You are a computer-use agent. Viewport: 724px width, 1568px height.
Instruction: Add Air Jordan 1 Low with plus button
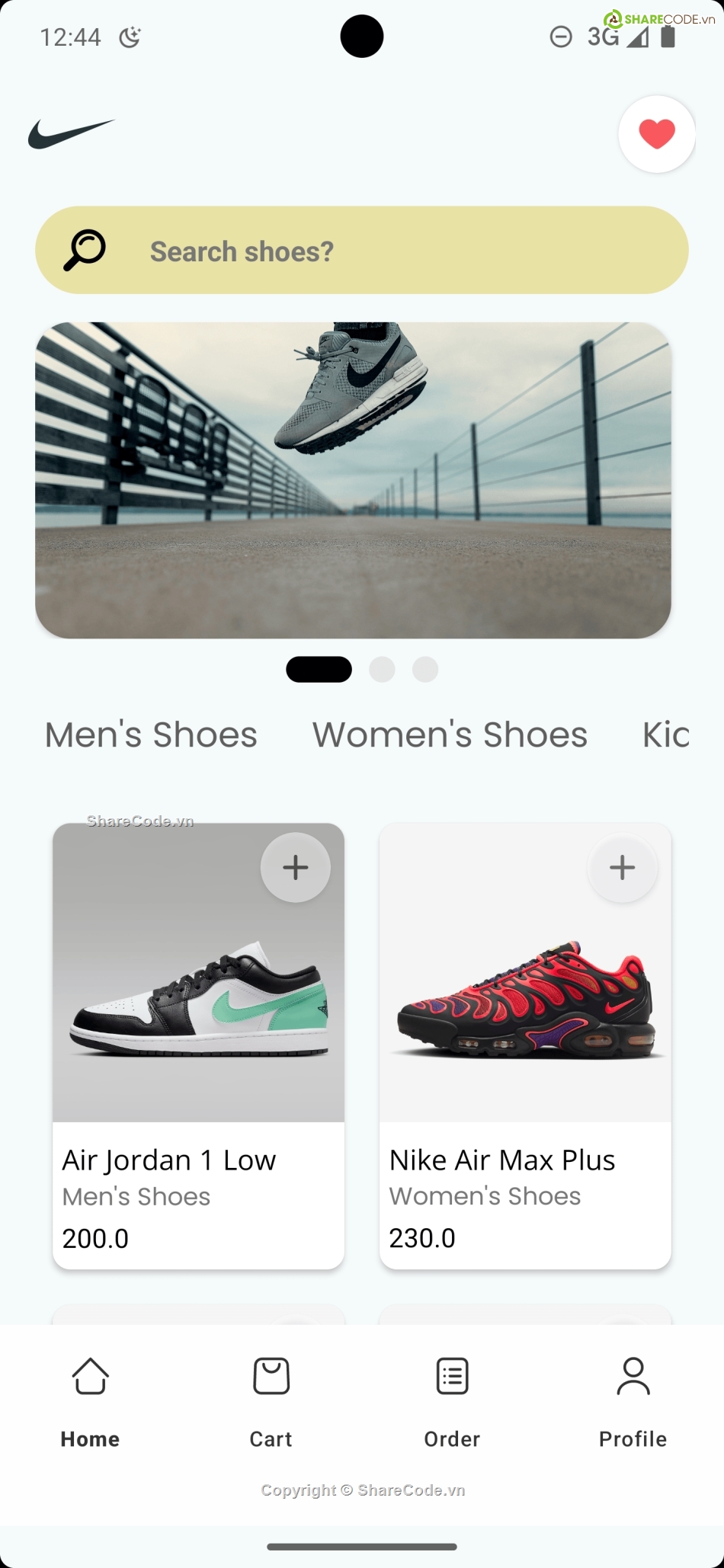click(296, 867)
